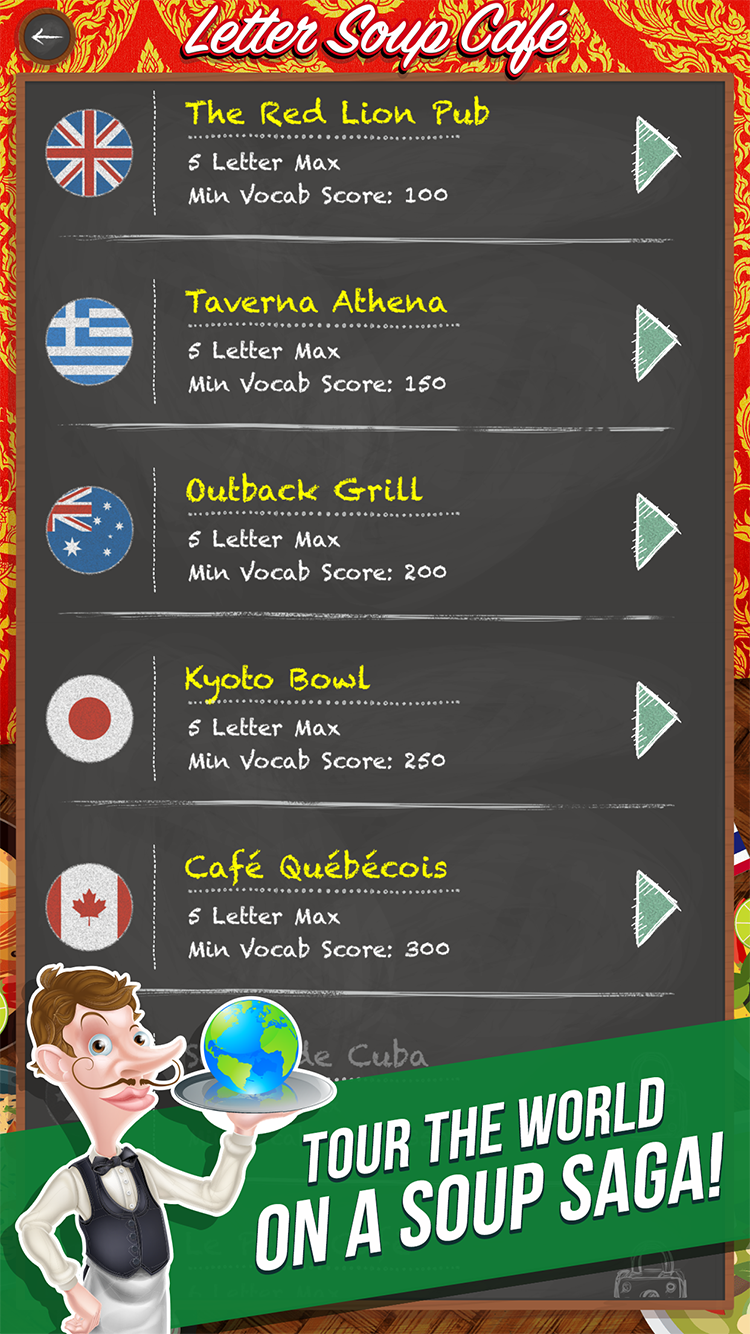Play the Taverna Athena level
The width and height of the screenshot is (750, 1334).
655,342
